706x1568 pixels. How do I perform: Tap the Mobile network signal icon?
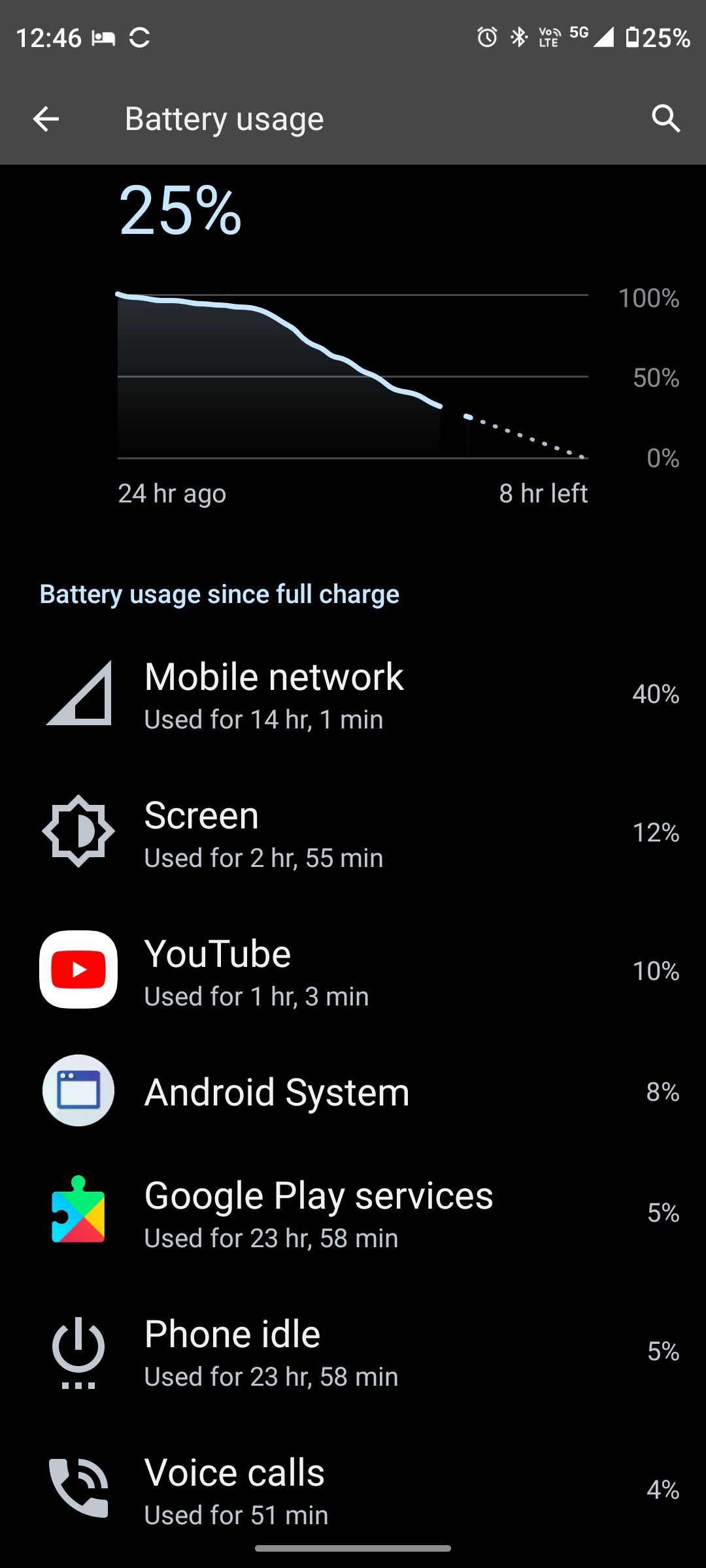[77, 696]
